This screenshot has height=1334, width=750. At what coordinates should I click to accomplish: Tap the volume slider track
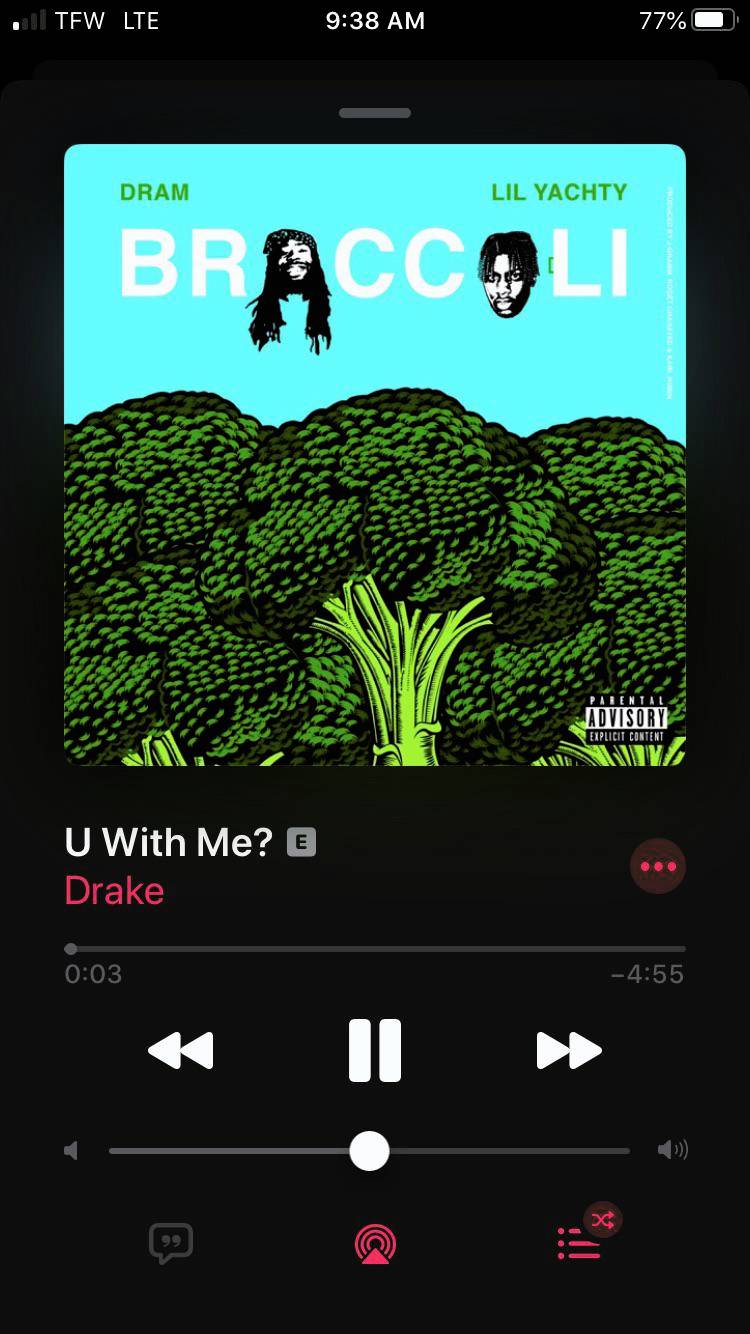369,1151
